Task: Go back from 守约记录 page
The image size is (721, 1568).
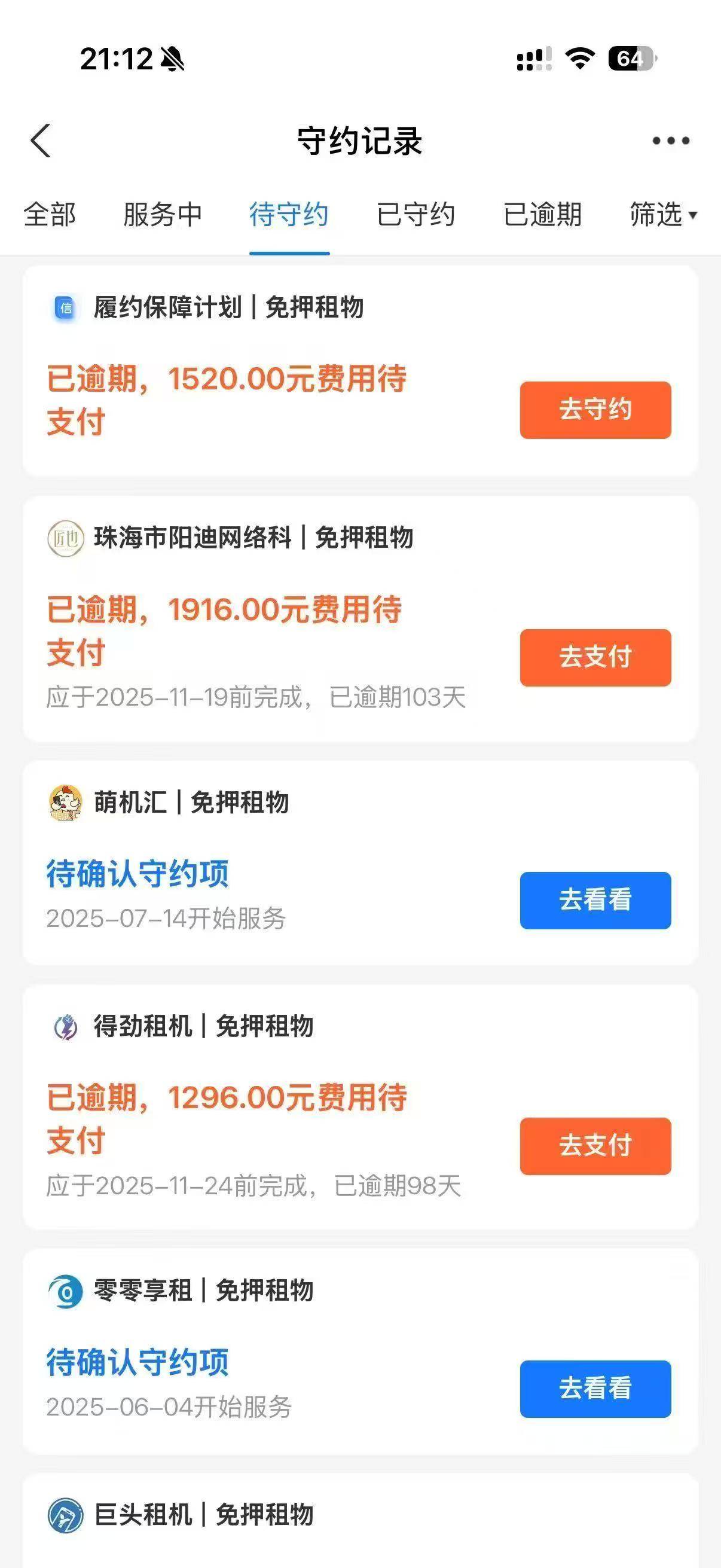Action: pos(41,141)
